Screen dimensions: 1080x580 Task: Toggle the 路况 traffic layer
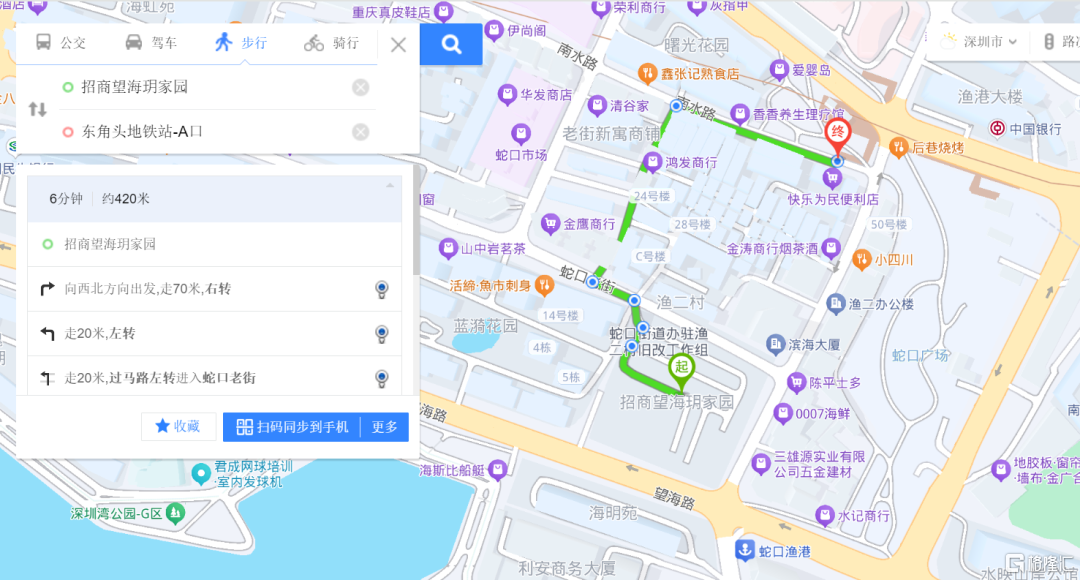(1060, 42)
